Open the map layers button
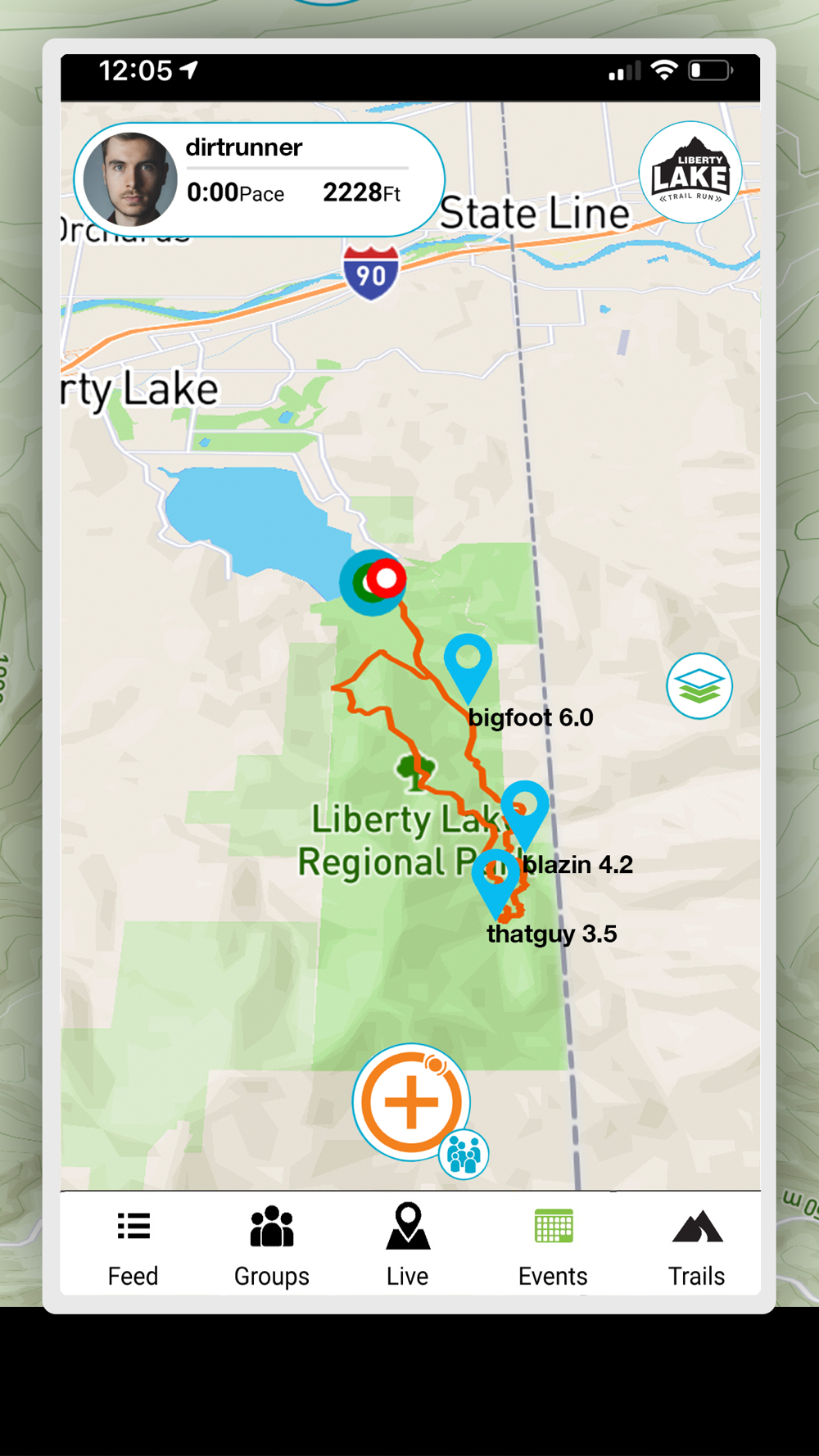The height and width of the screenshot is (1456, 819). (699, 686)
